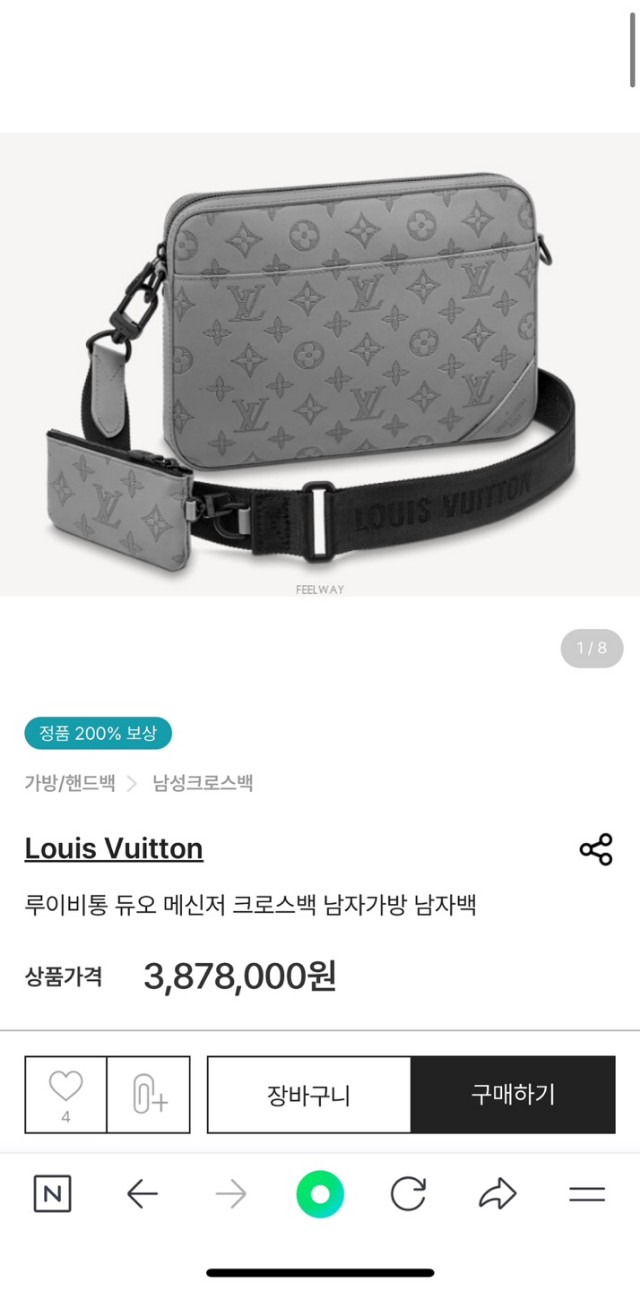Open the browser hamburger menu

(587, 1194)
